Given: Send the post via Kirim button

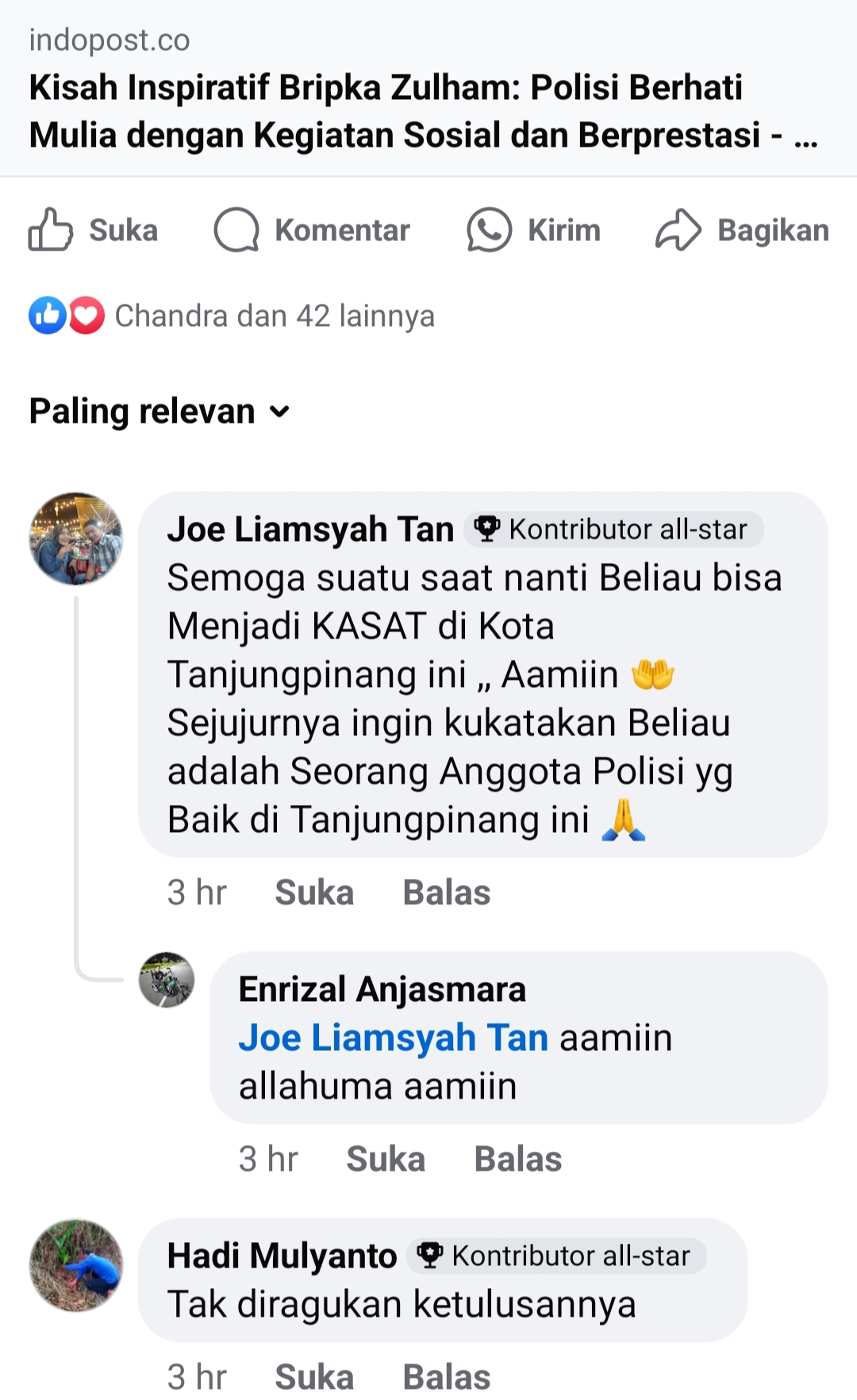Looking at the screenshot, I should [x=534, y=230].
